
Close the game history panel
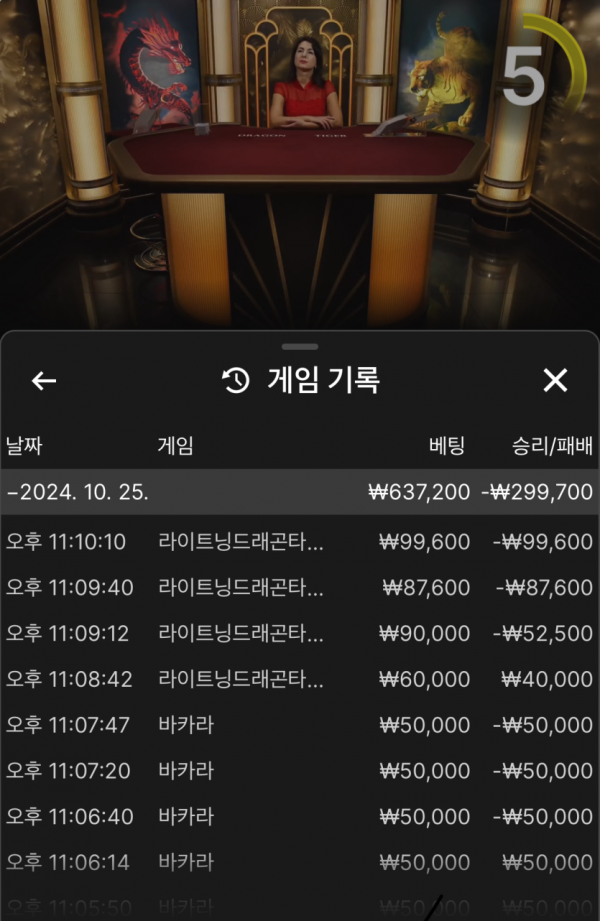tap(555, 380)
